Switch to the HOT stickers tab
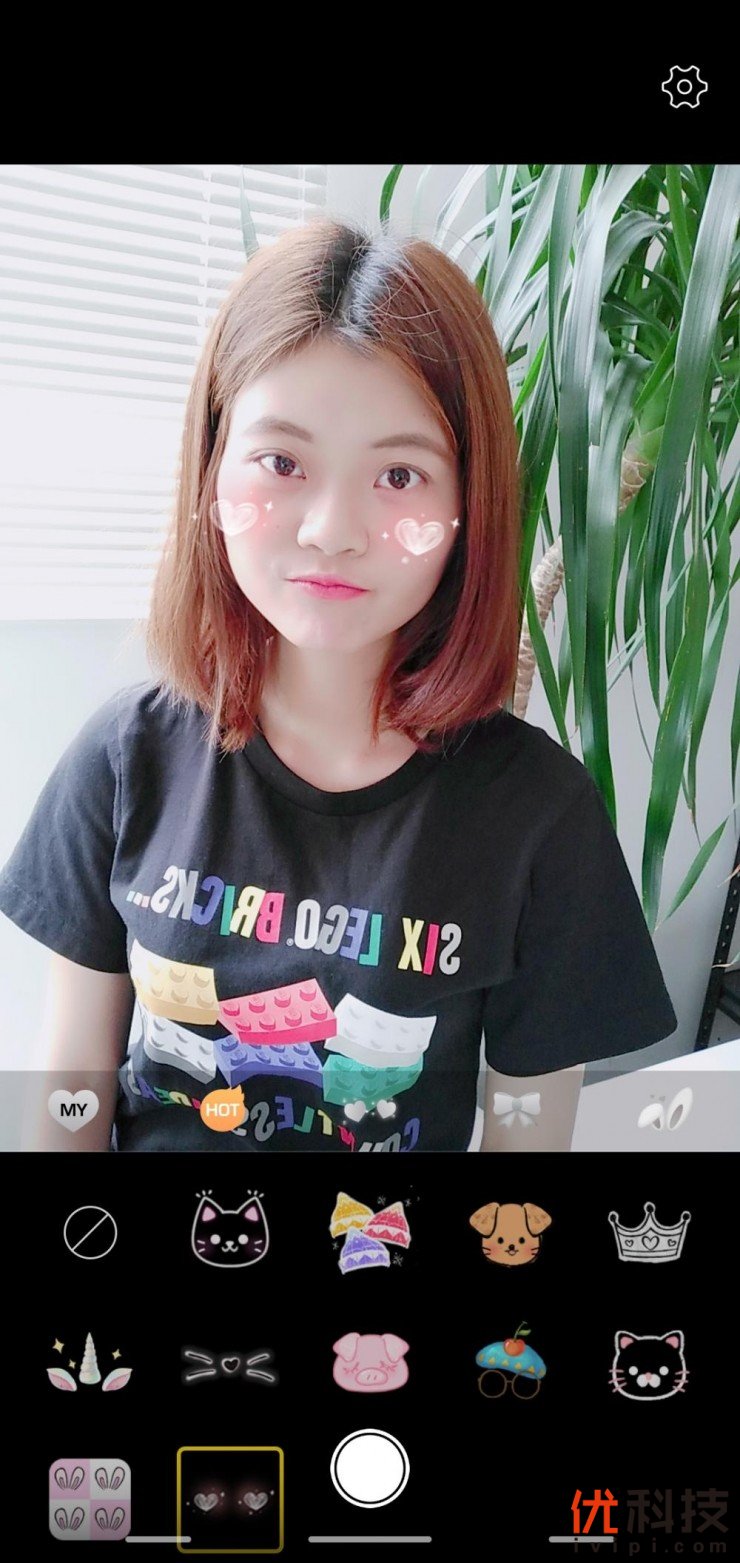Screen dimensions: 740x1563 [222, 1109]
